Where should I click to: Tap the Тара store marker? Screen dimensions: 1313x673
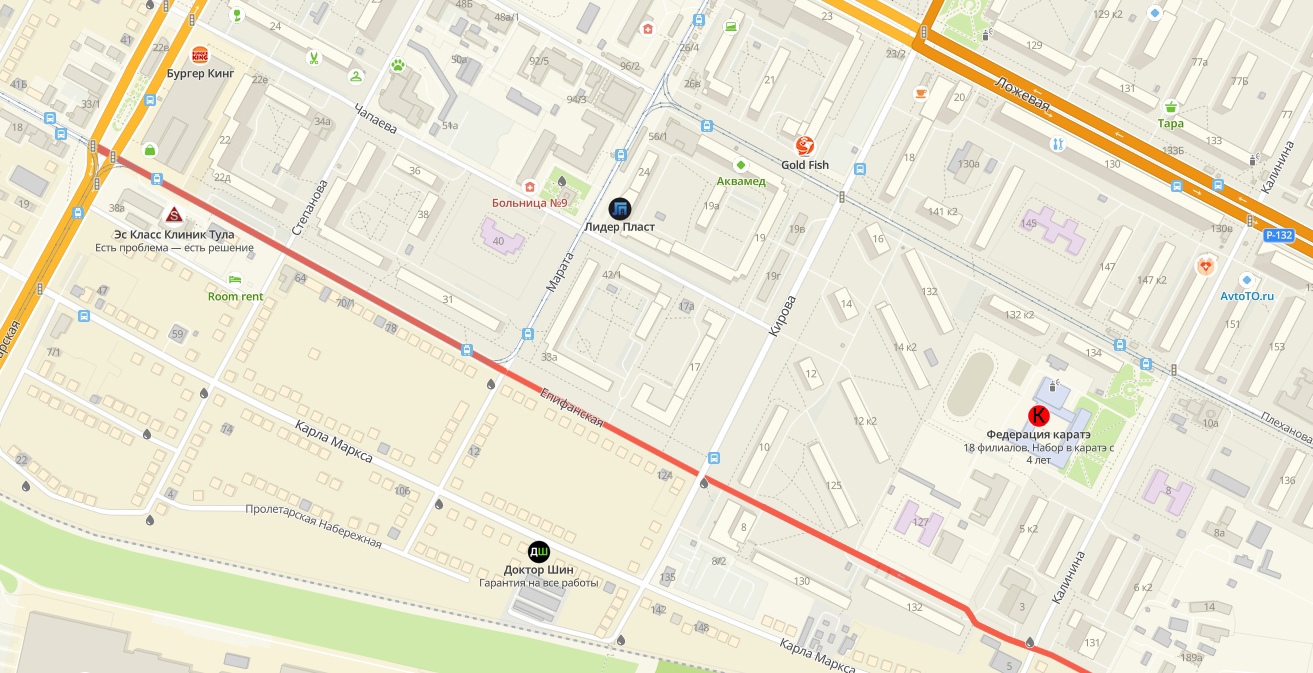[1170, 106]
